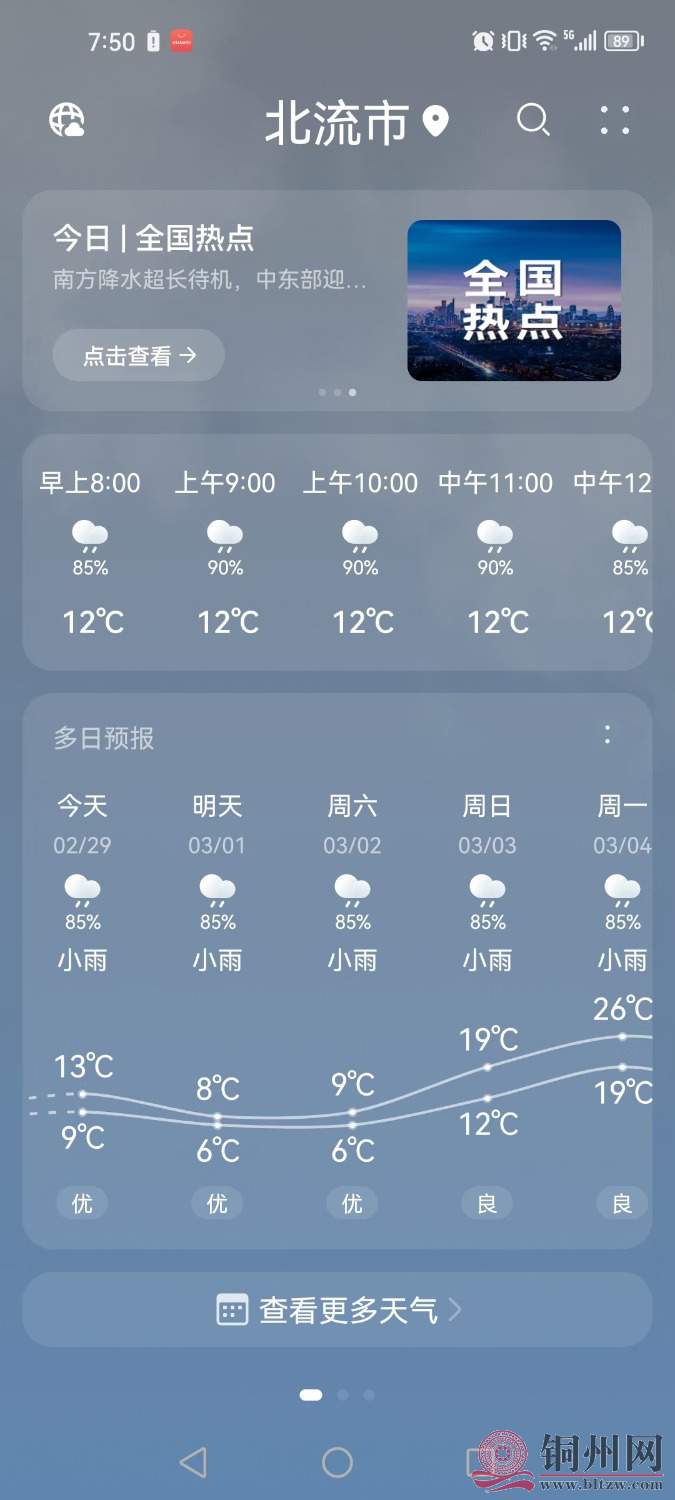Image resolution: width=675 pixels, height=1500 pixels.
Task: Tap the system back button
Action: tap(193, 1463)
